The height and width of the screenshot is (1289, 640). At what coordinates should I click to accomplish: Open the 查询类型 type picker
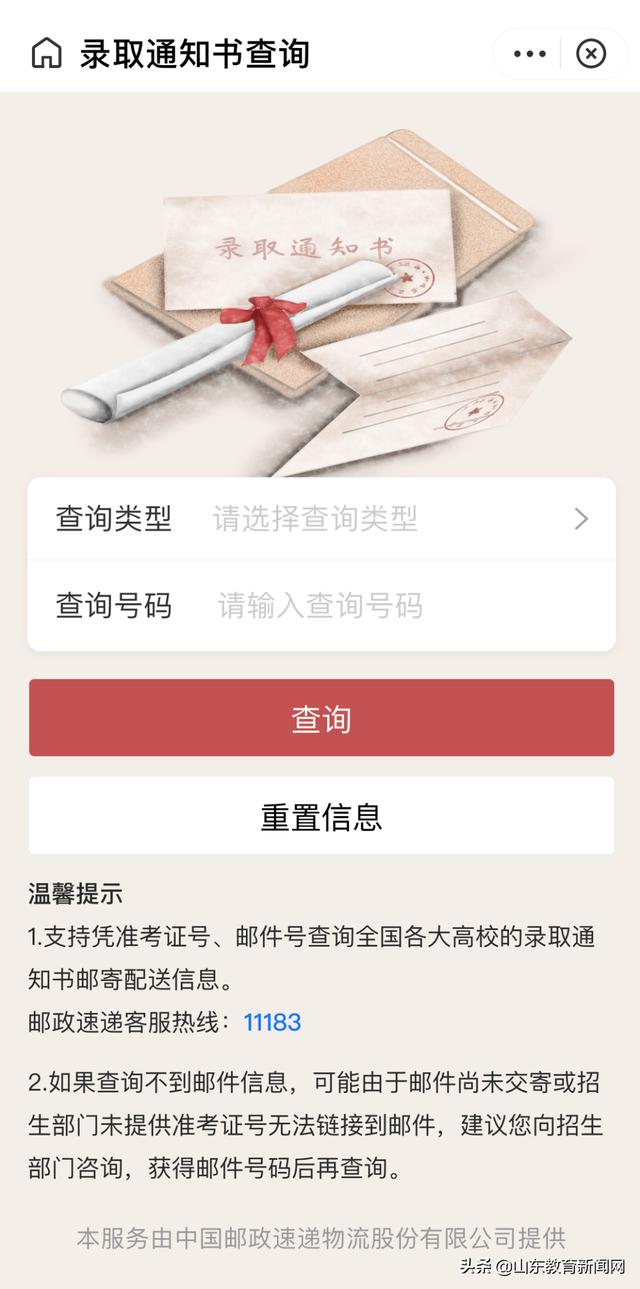point(400,519)
